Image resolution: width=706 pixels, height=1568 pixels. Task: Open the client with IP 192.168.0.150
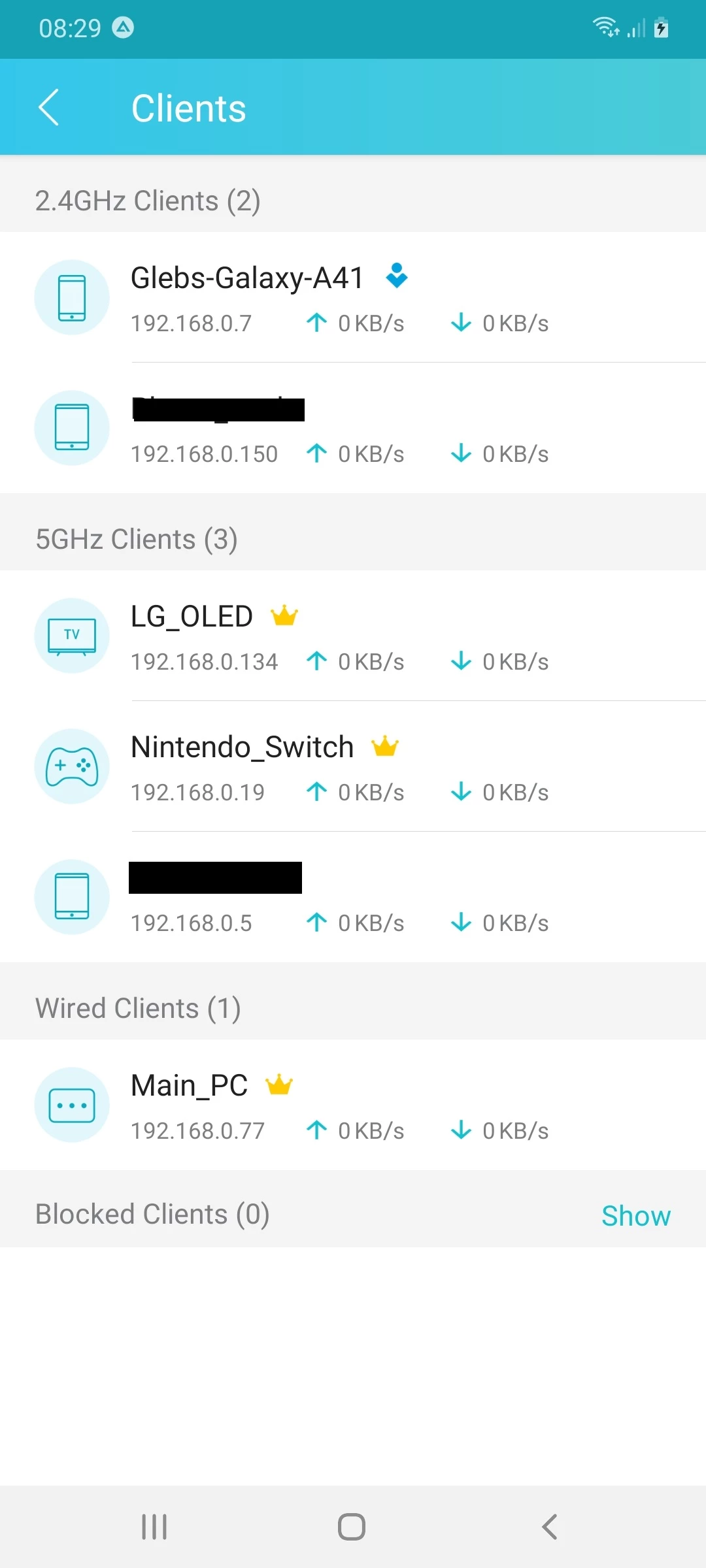[x=353, y=428]
